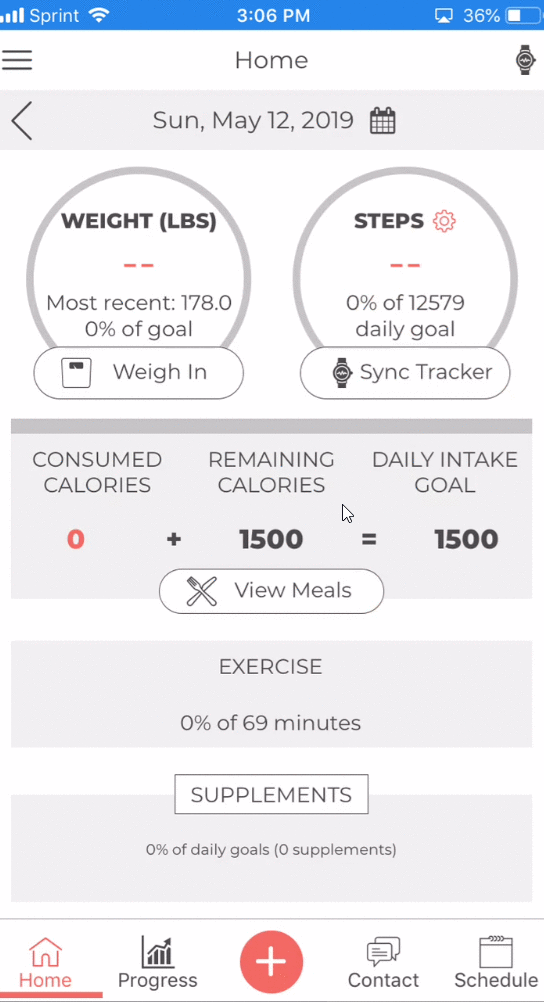This screenshot has width=544, height=1002.
Task: Open the tracker watch icon in header
Action: tap(525, 60)
